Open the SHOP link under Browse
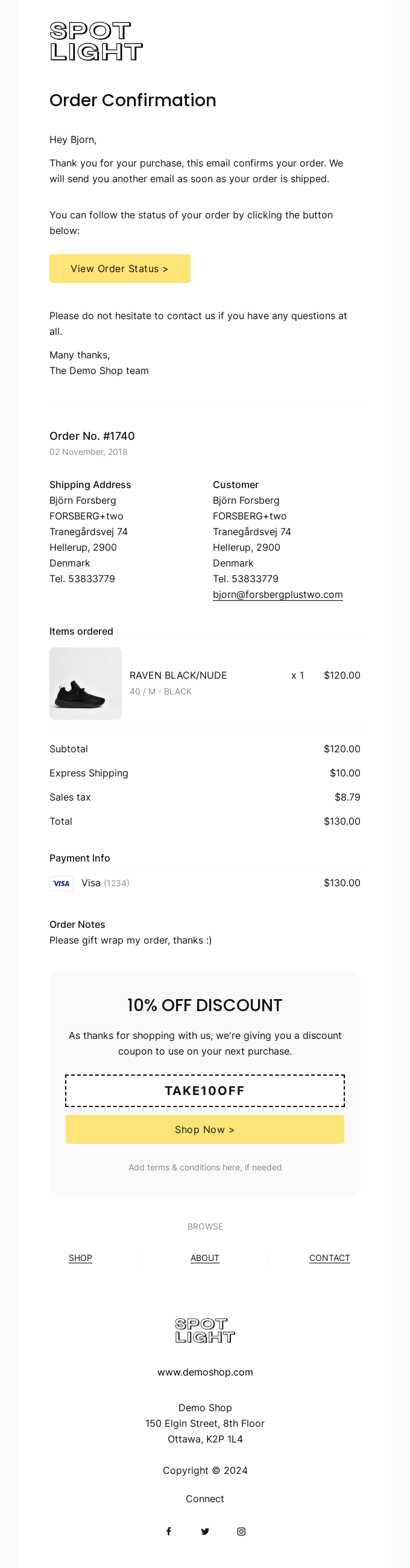This screenshot has width=410, height=1568. [x=80, y=1257]
